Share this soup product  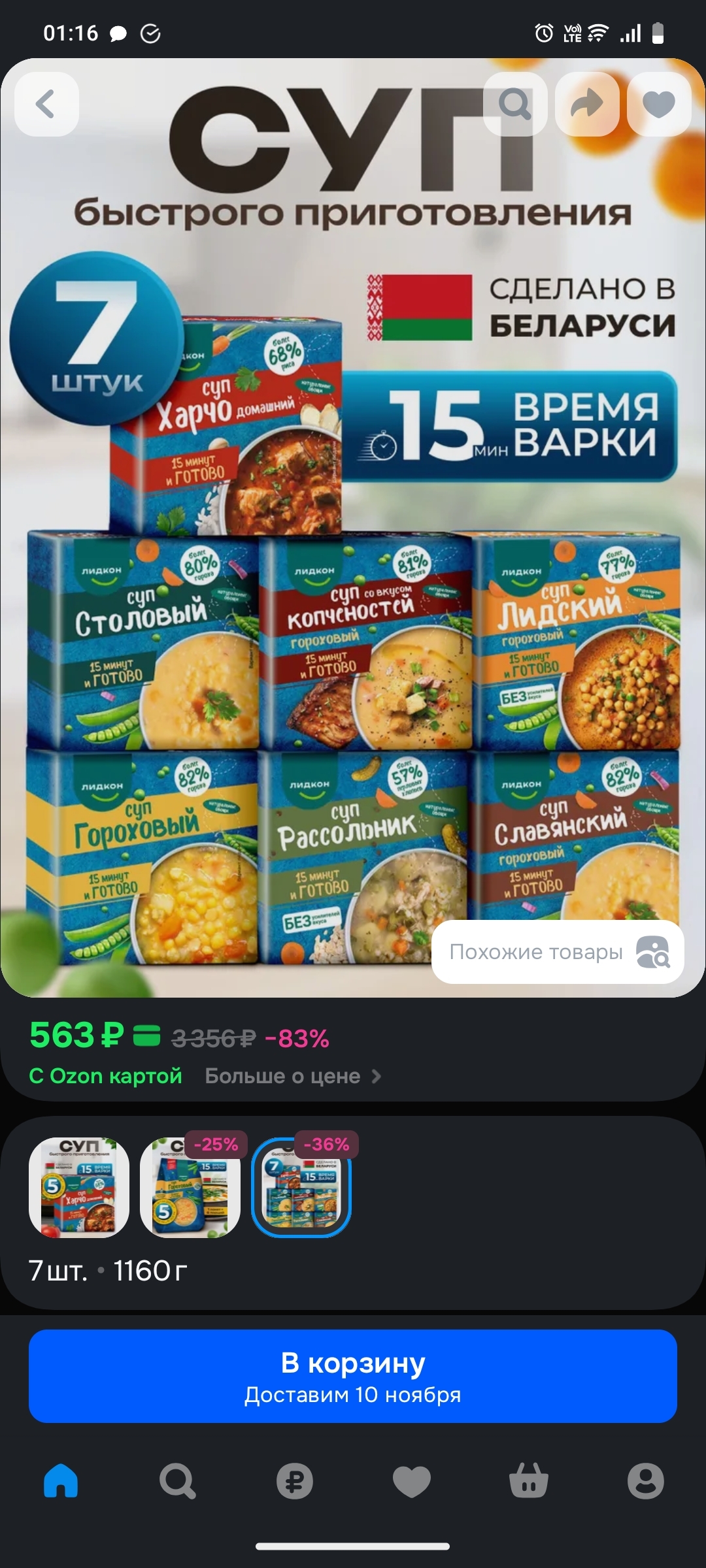pos(587,104)
